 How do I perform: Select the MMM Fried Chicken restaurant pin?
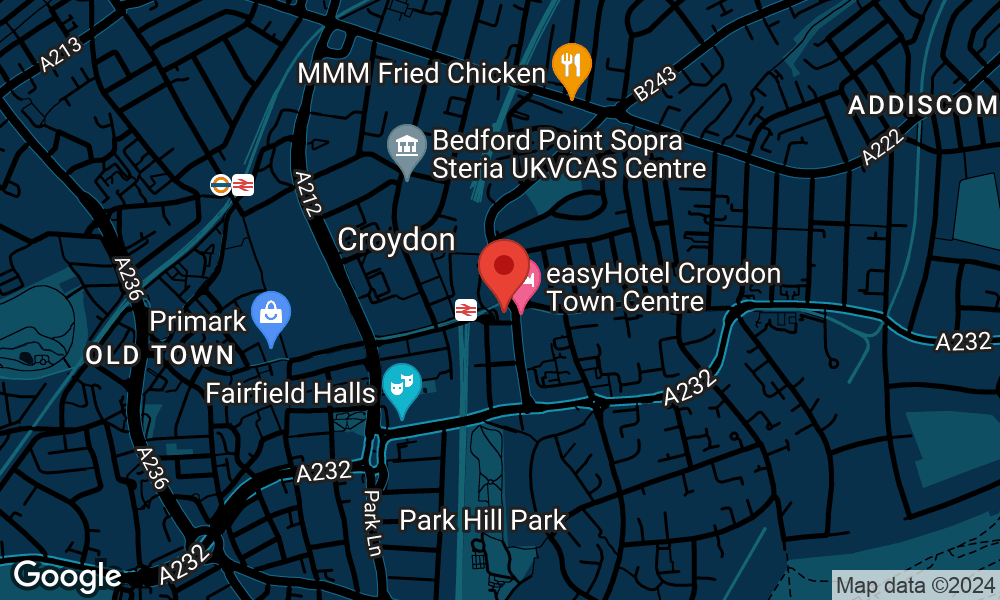(572, 67)
